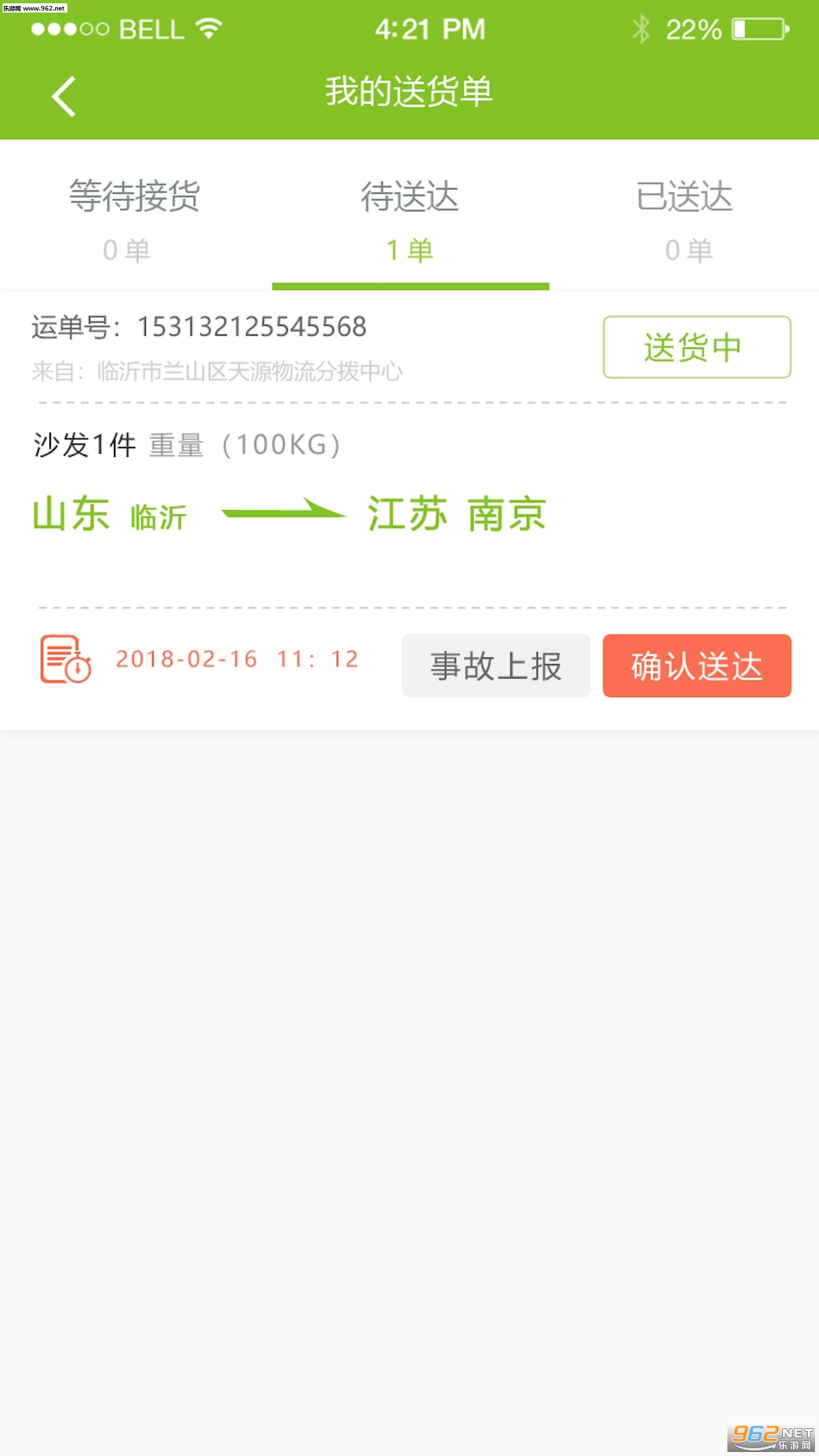Confirm delivery with 确认送达
Viewport: 819px width, 1456px height.
(696, 666)
